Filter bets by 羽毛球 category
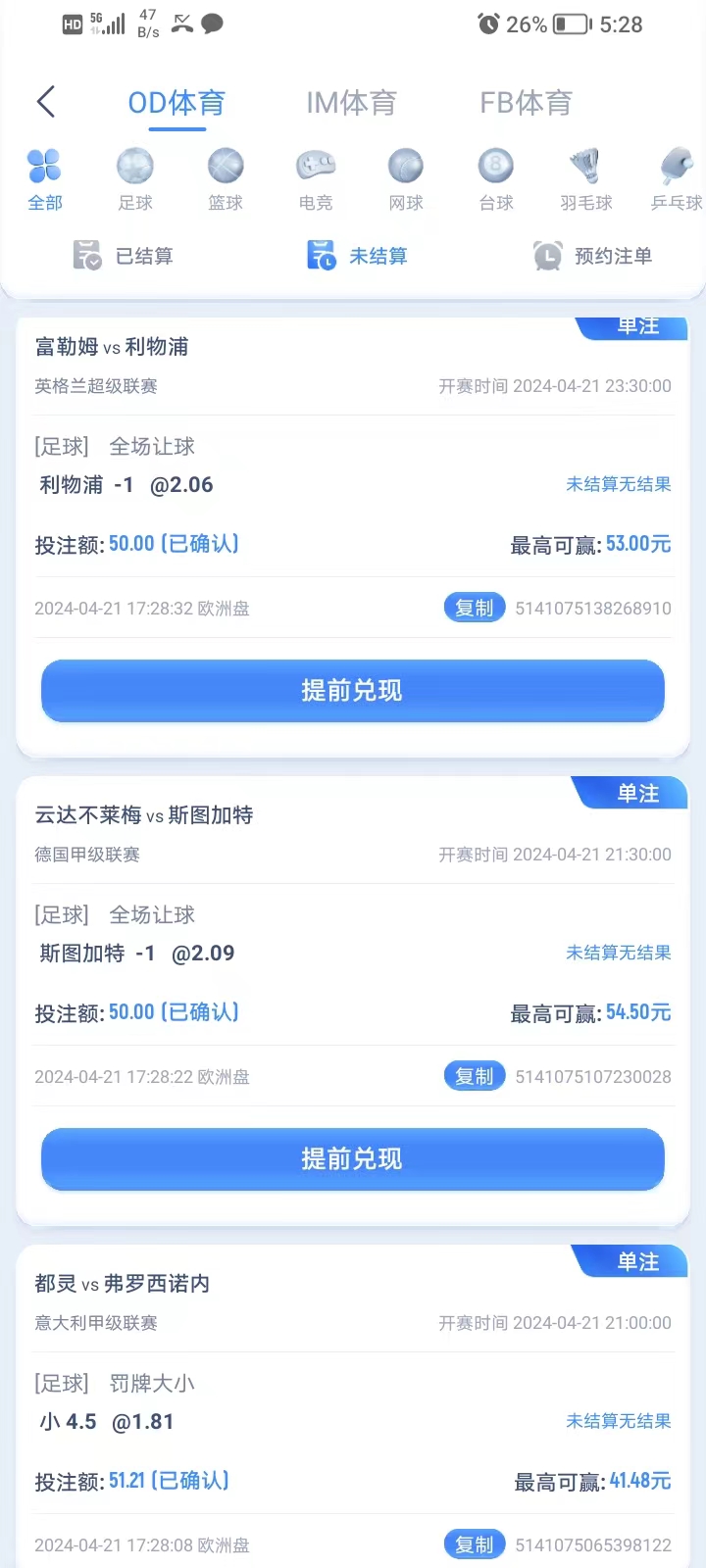The width and height of the screenshot is (706, 1568). pyautogui.click(x=586, y=178)
